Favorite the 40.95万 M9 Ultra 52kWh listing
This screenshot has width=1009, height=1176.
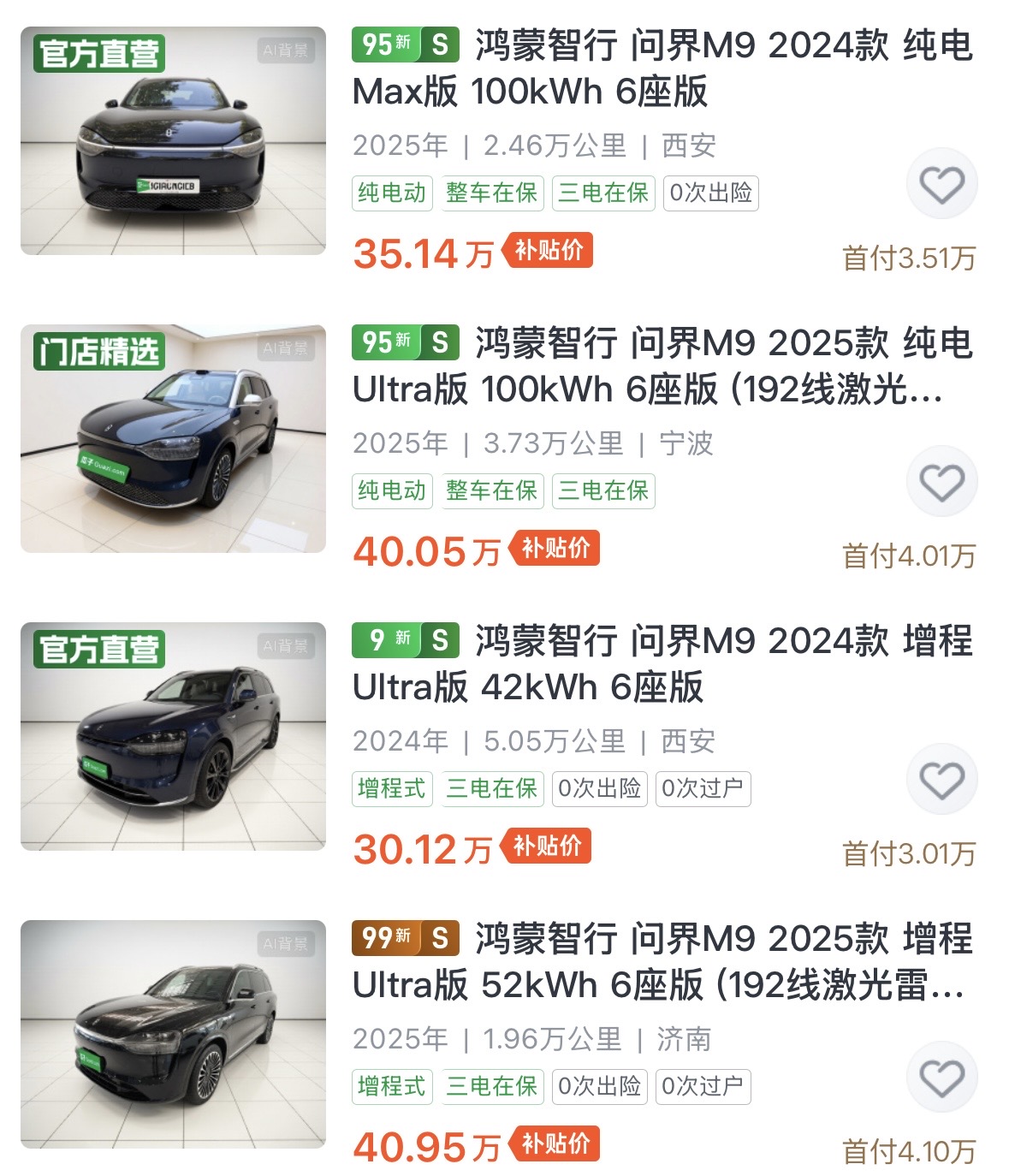point(941,1078)
